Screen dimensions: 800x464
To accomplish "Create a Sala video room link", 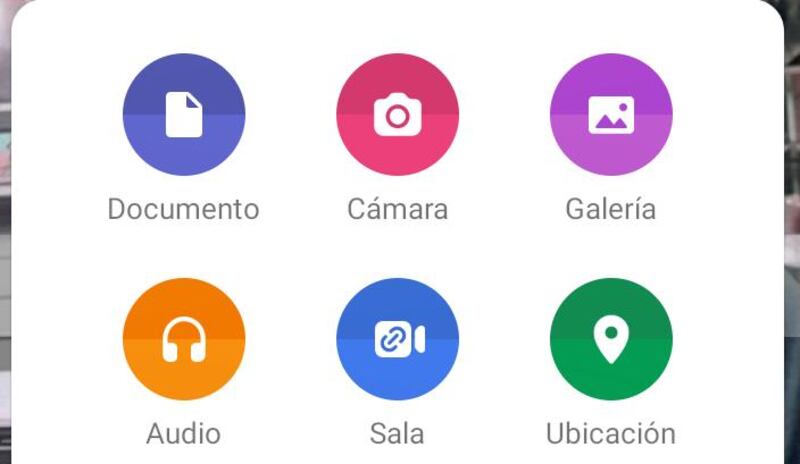I will (398, 340).
